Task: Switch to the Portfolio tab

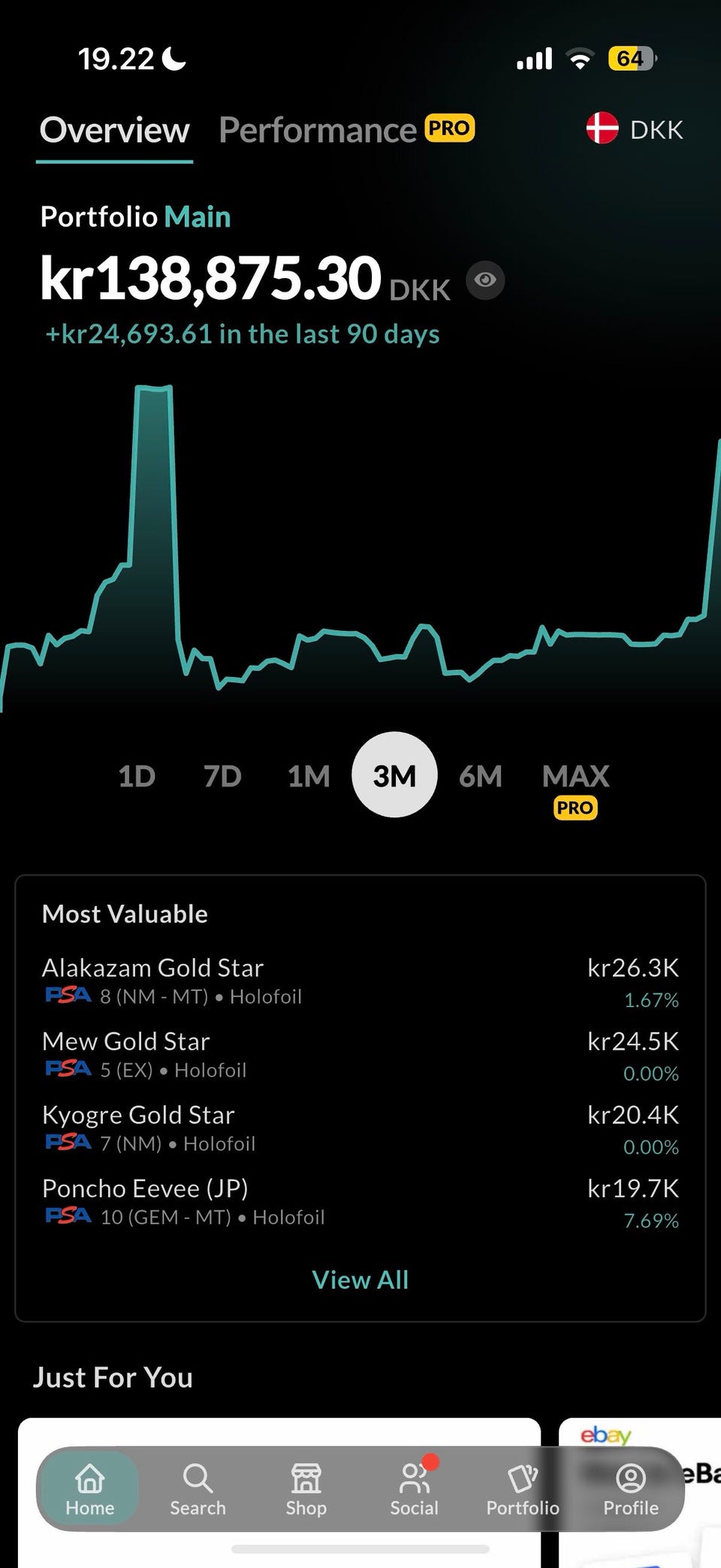Action: point(523,1490)
